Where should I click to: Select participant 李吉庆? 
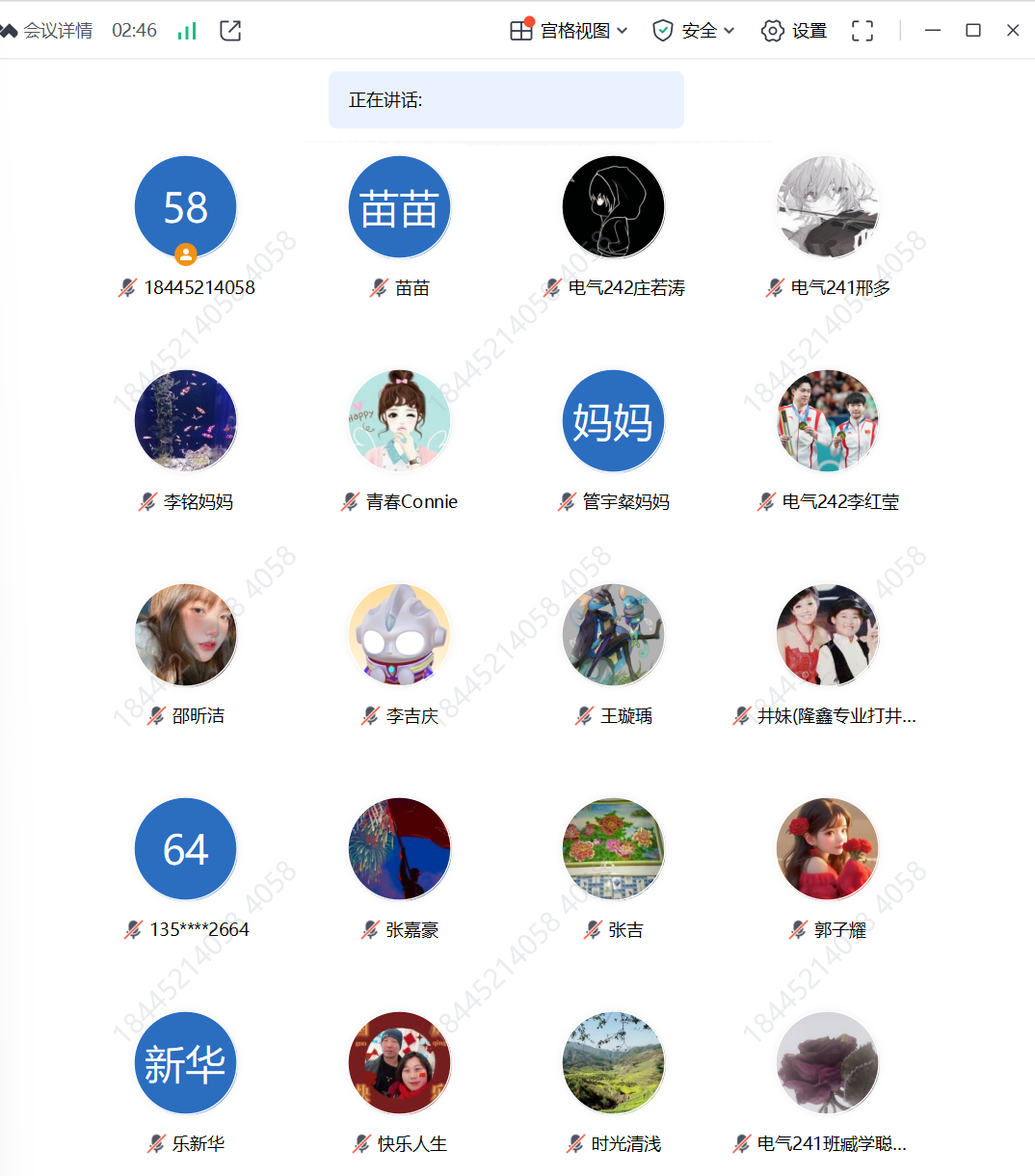(x=400, y=635)
